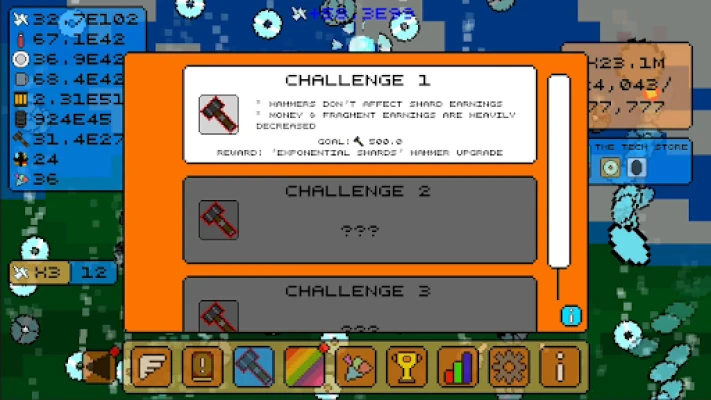This screenshot has height=400, width=711.
Task: Open the wing upgrades menu
Action: point(151,366)
